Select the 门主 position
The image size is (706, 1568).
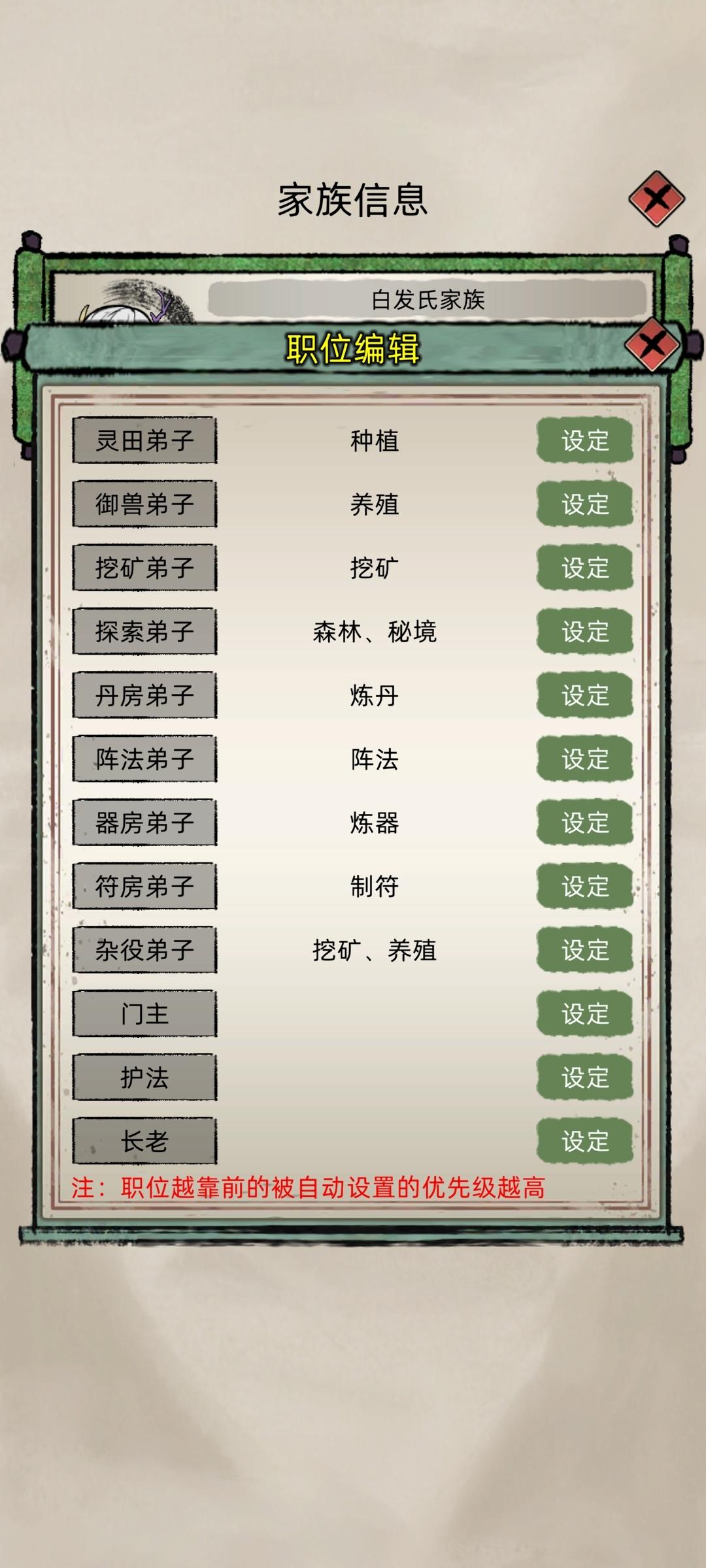click(144, 1013)
